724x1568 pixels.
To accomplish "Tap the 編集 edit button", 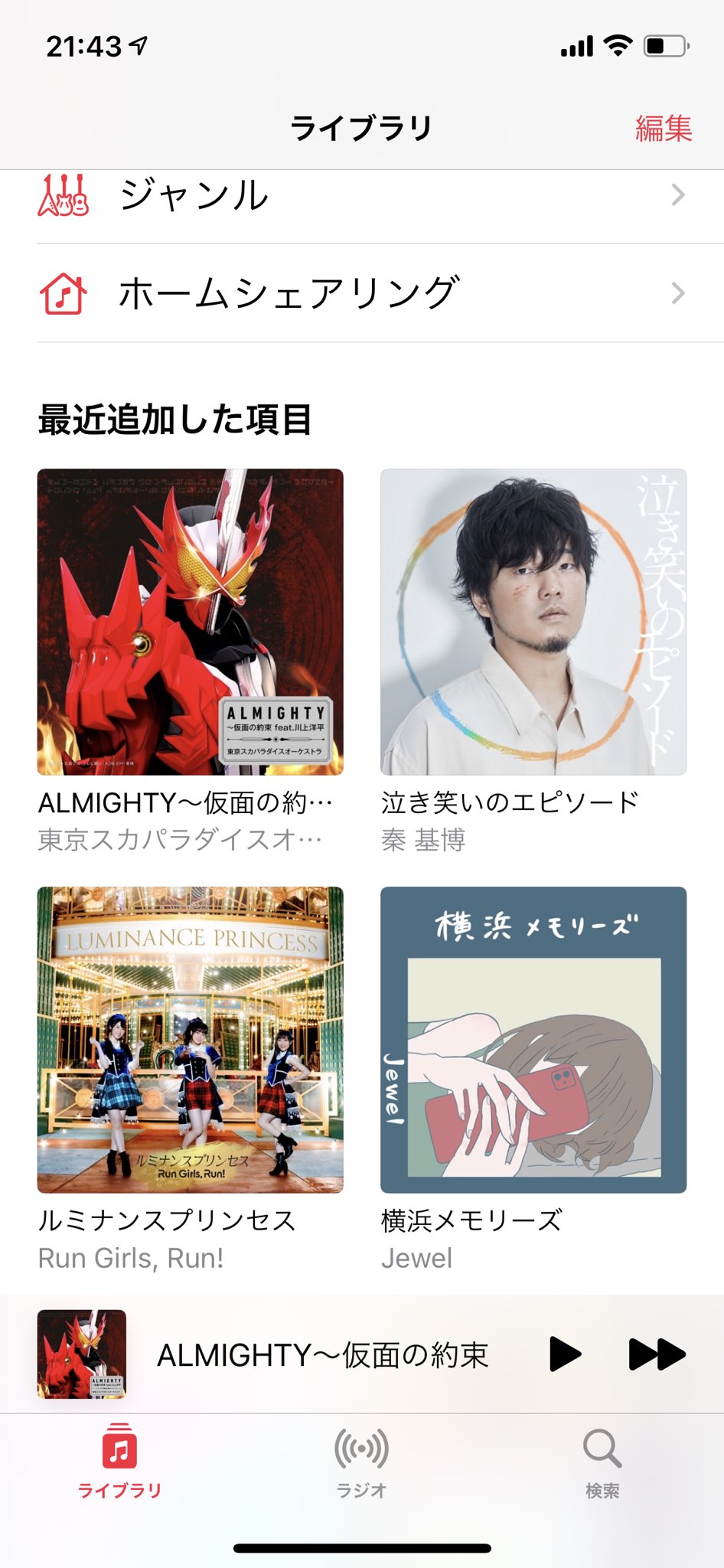I will pos(663,128).
